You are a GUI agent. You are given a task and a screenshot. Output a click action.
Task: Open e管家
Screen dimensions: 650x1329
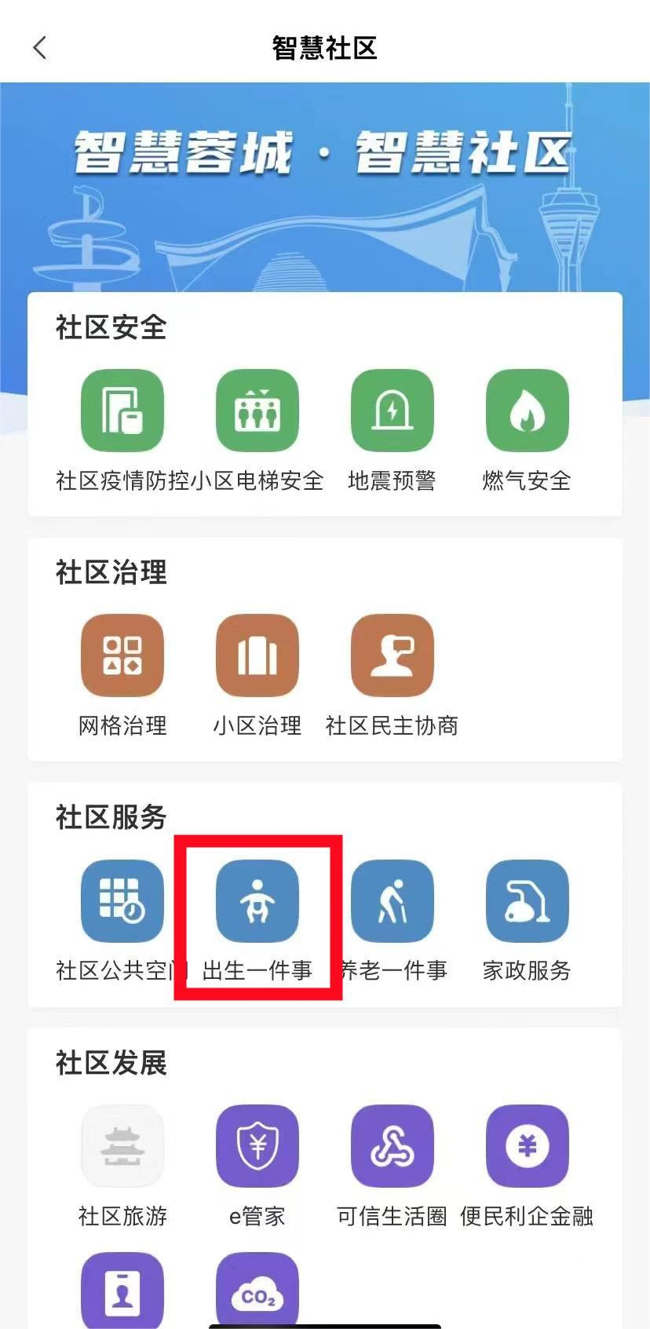click(257, 1146)
